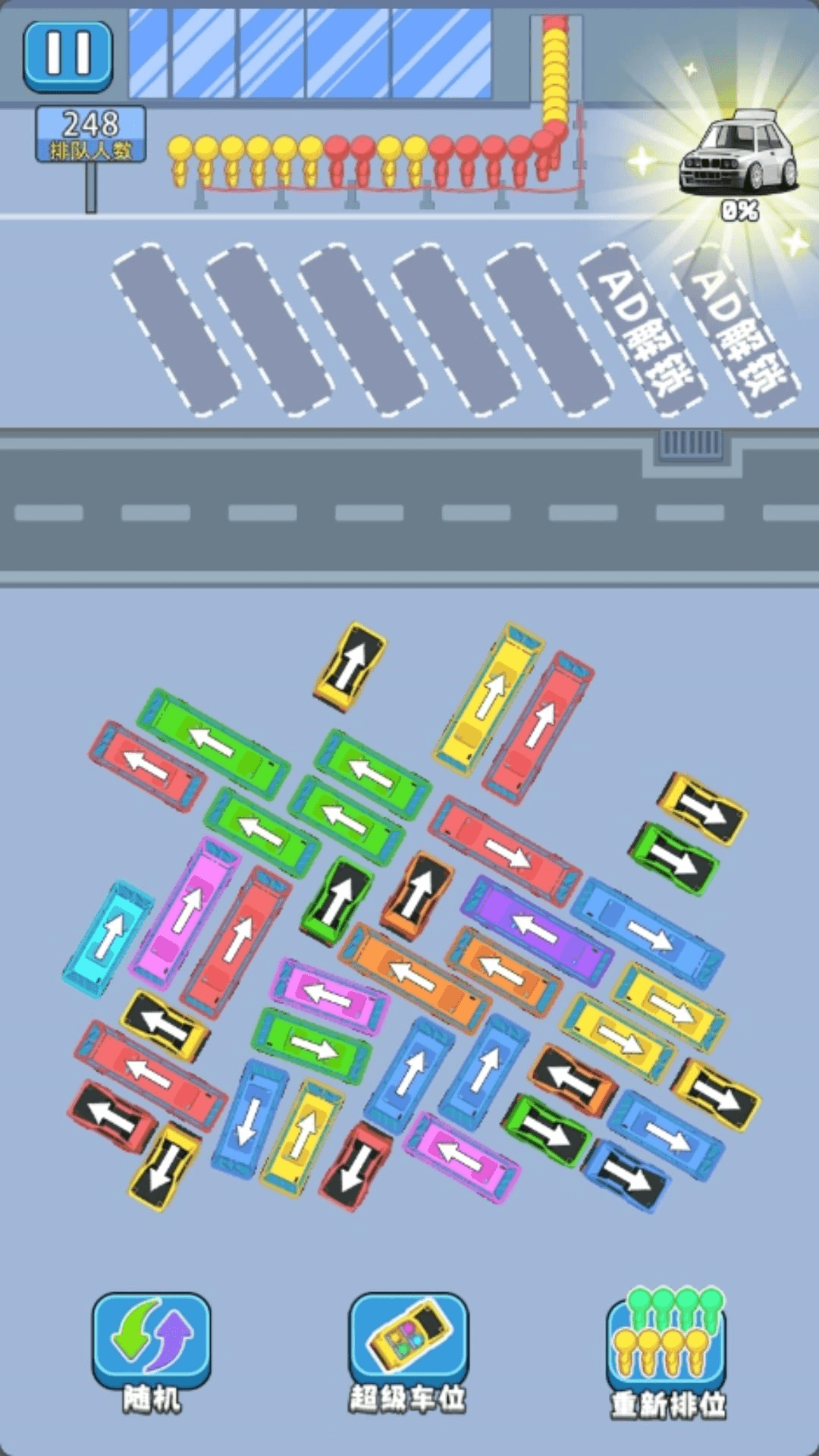Open the white car reward progress
This screenshot has width=819, height=1456.
click(x=739, y=159)
